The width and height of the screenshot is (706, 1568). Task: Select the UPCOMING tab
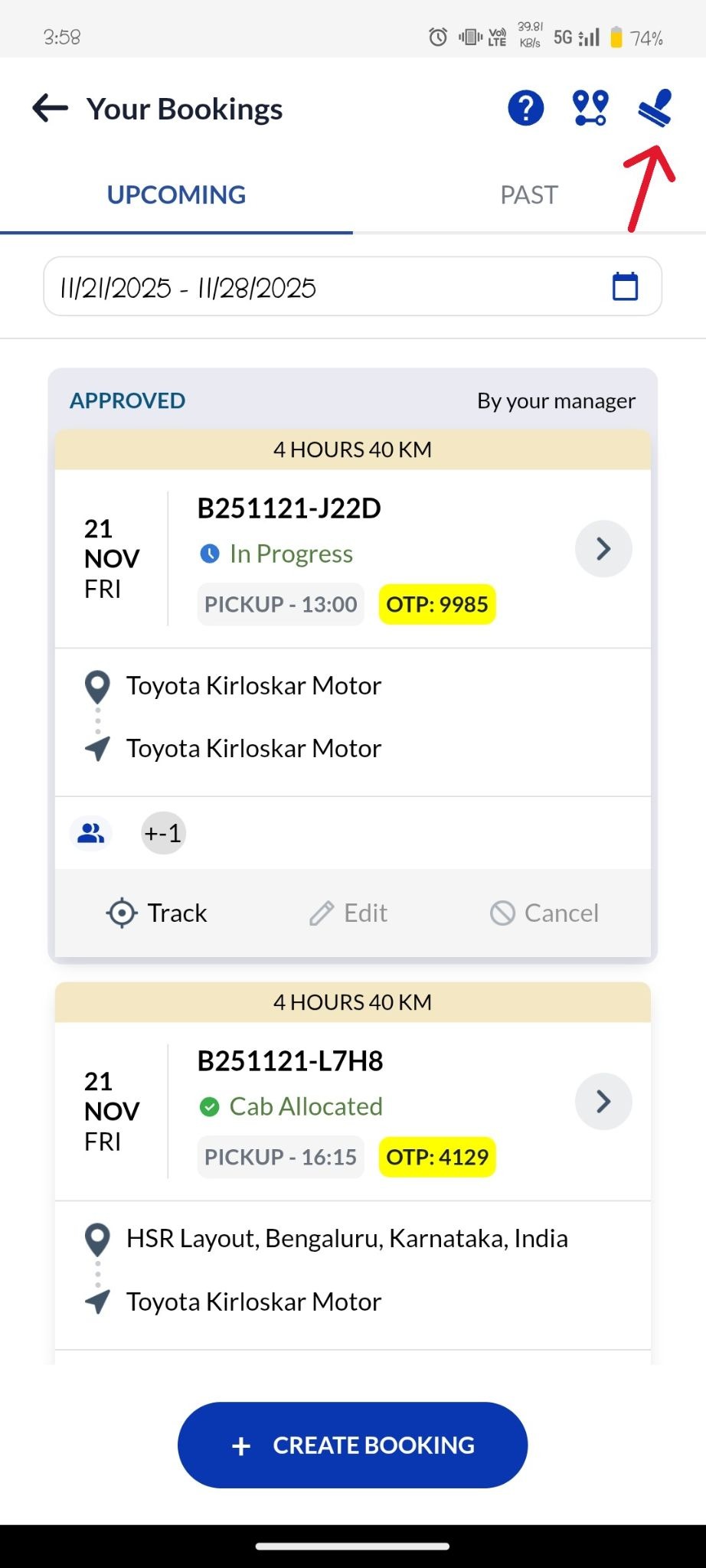(176, 195)
